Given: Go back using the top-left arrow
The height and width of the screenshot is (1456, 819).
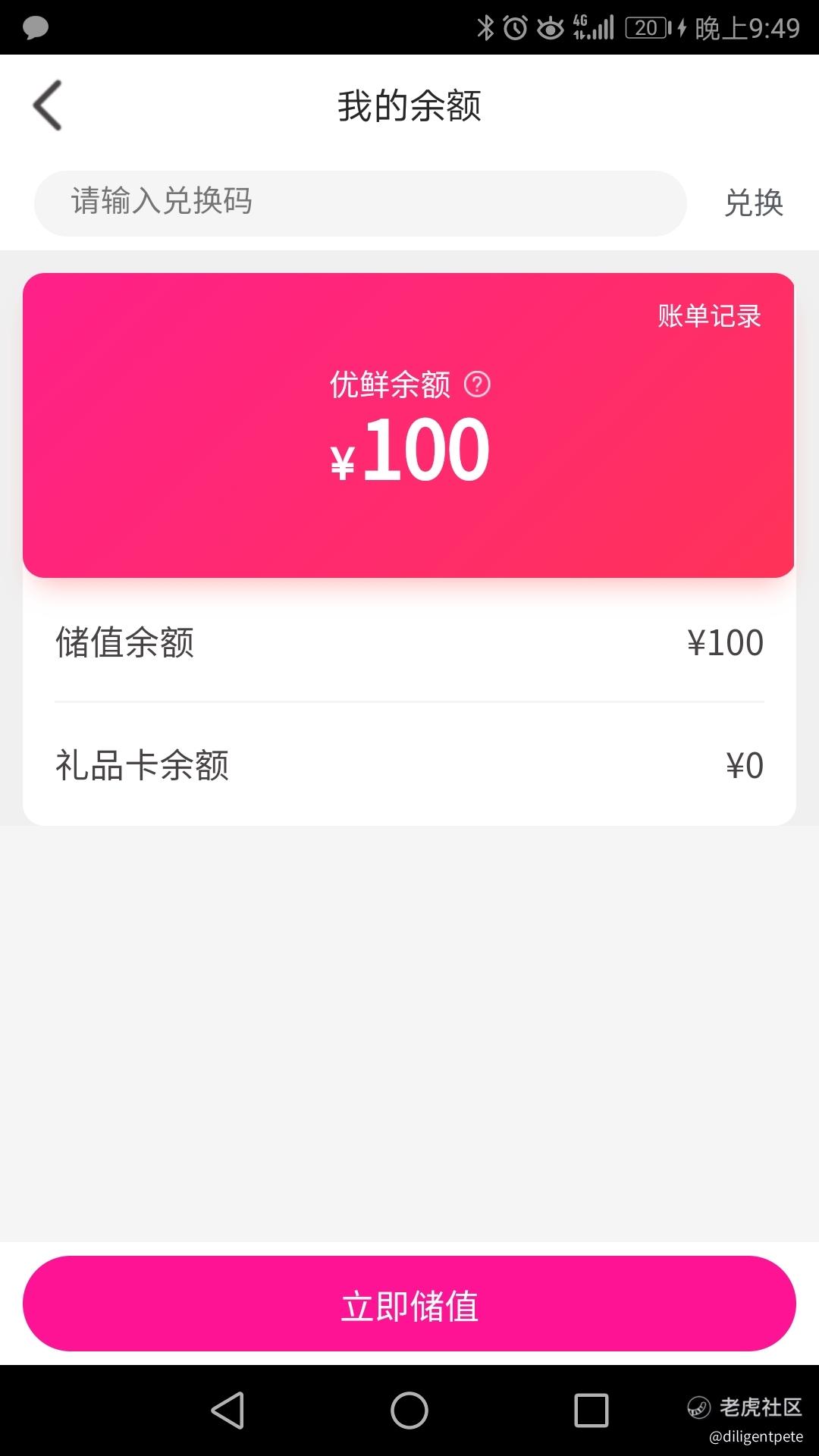Looking at the screenshot, I should pyautogui.click(x=47, y=105).
